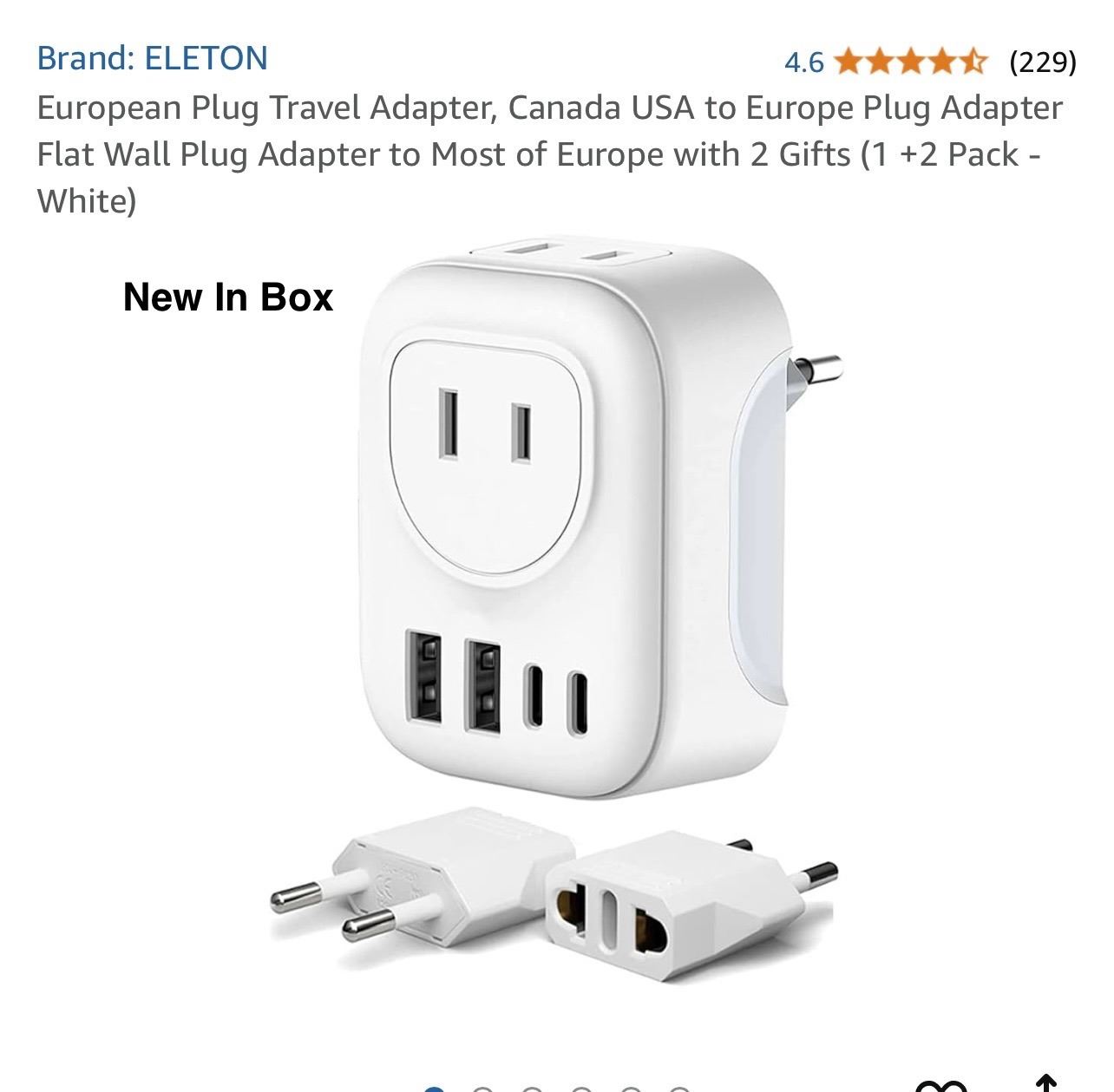Share this product listing
1114x1092 pixels.
(1046, 1084)
